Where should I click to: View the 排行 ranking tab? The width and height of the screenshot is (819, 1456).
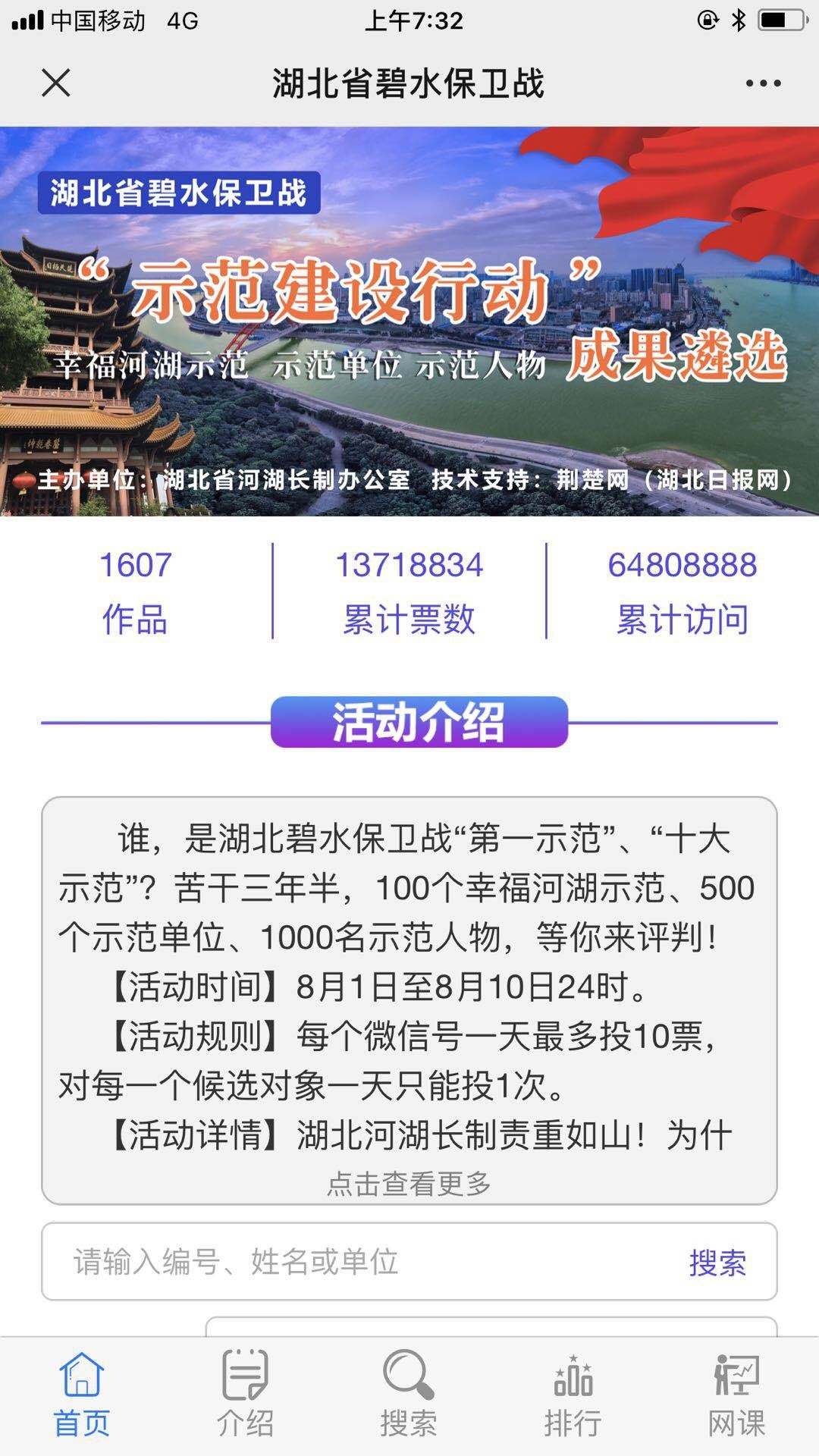point(573,1395)
